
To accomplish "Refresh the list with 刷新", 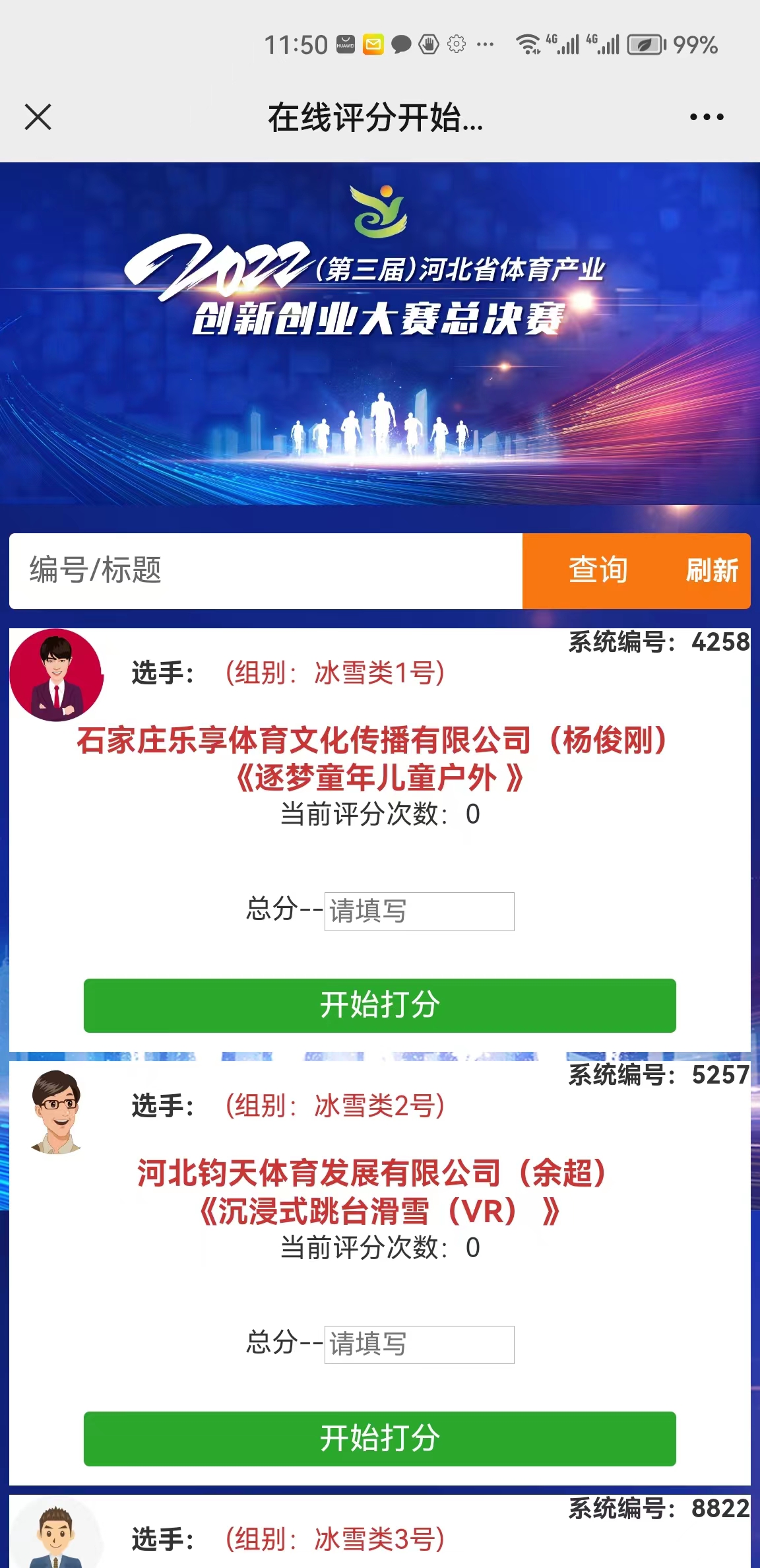I will coord(712,571).
